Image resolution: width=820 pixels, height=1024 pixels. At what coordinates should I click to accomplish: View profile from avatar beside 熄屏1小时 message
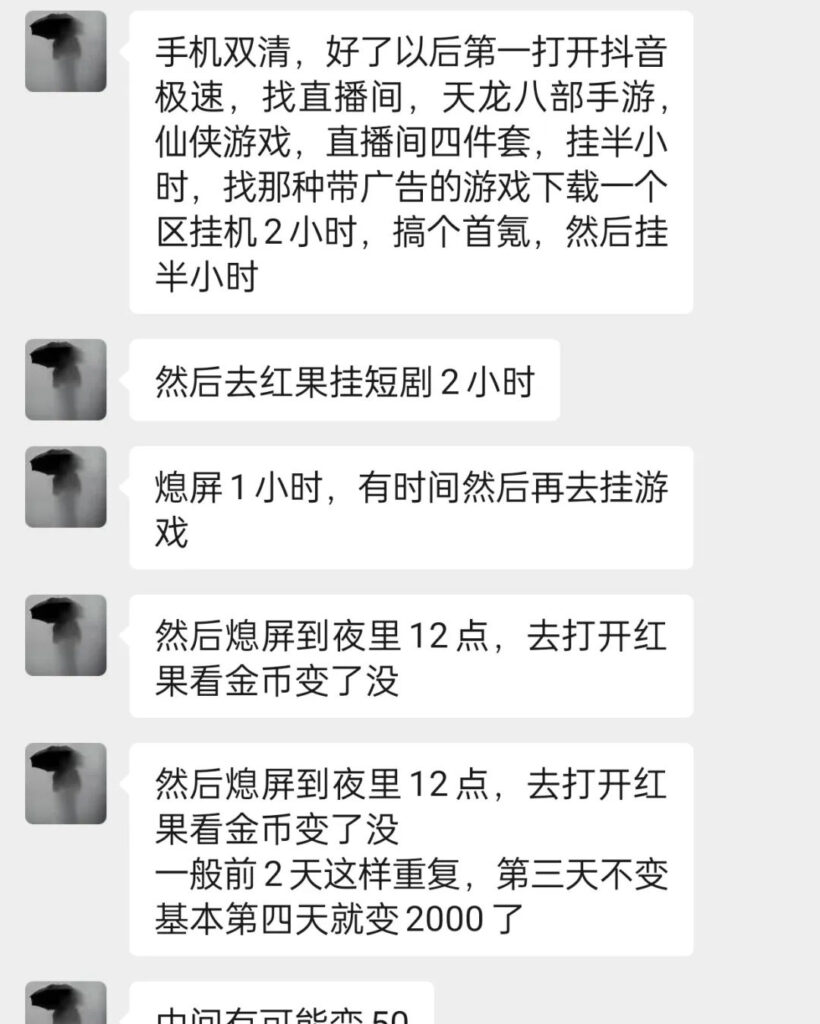point(66,487)
